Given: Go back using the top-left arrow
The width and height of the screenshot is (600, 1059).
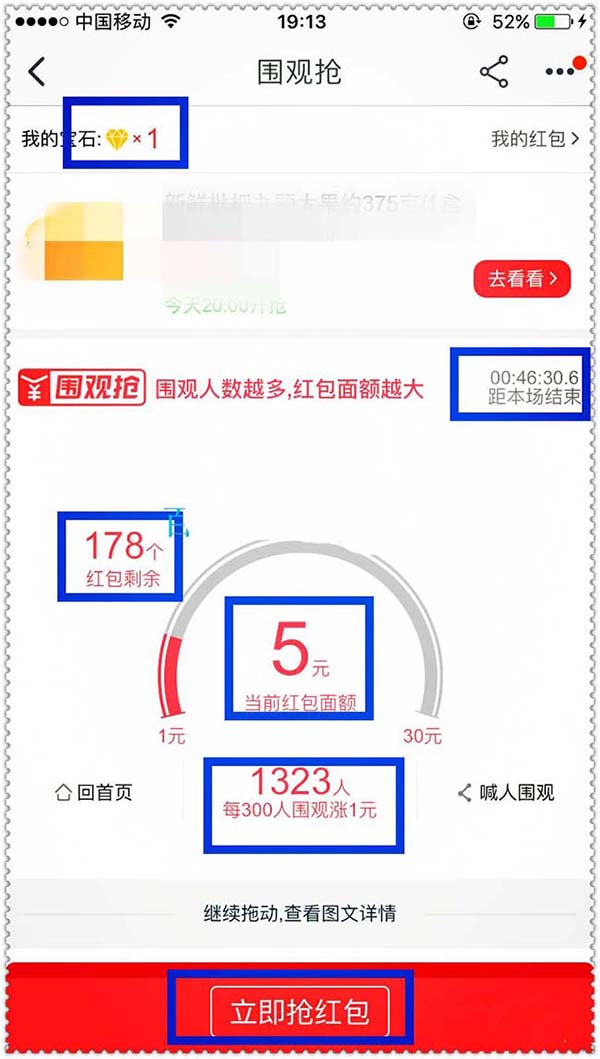Looking at the screenshot, I should point(37,72).
